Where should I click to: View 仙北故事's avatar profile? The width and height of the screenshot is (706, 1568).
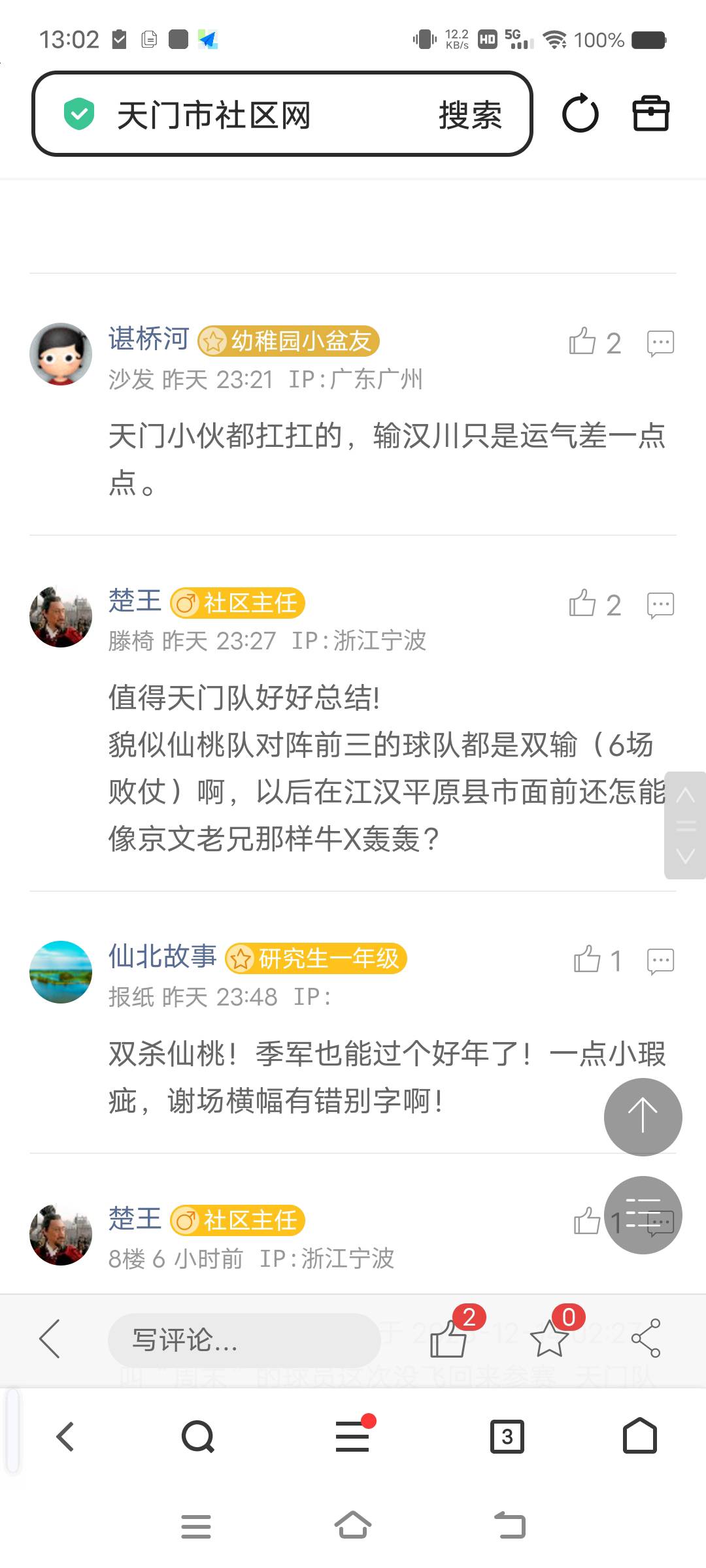(x=61, y=972)
